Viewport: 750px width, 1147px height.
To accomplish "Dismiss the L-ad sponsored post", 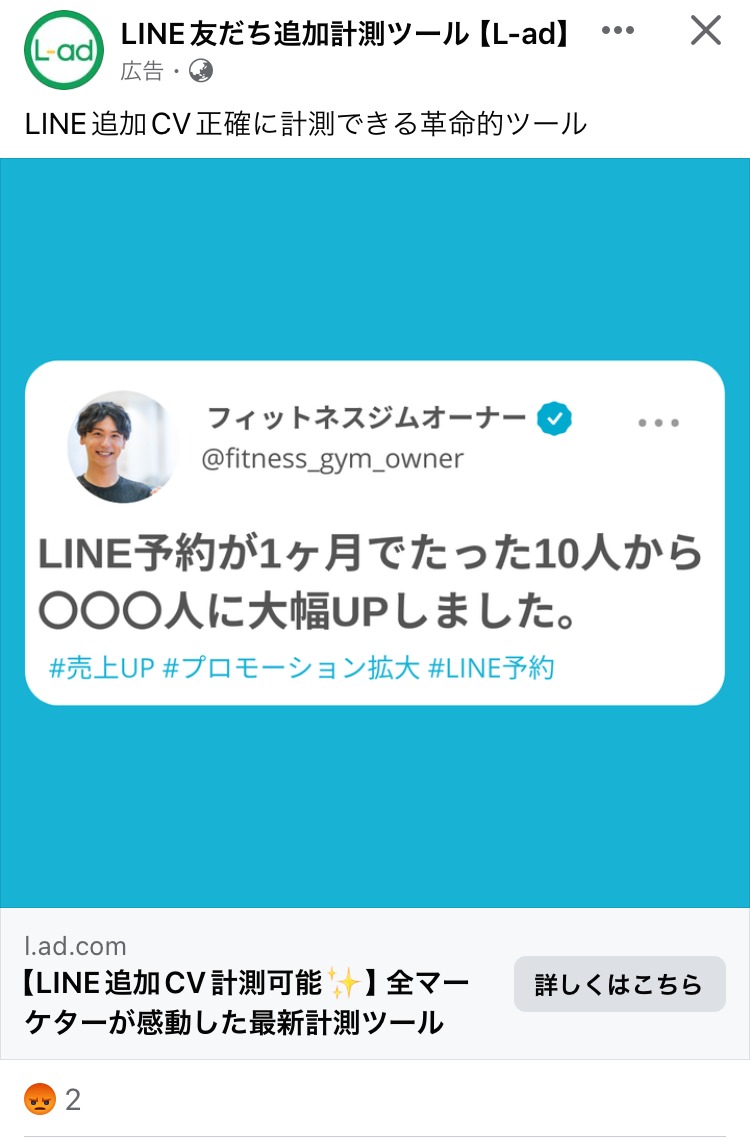I will click(706, 31).
